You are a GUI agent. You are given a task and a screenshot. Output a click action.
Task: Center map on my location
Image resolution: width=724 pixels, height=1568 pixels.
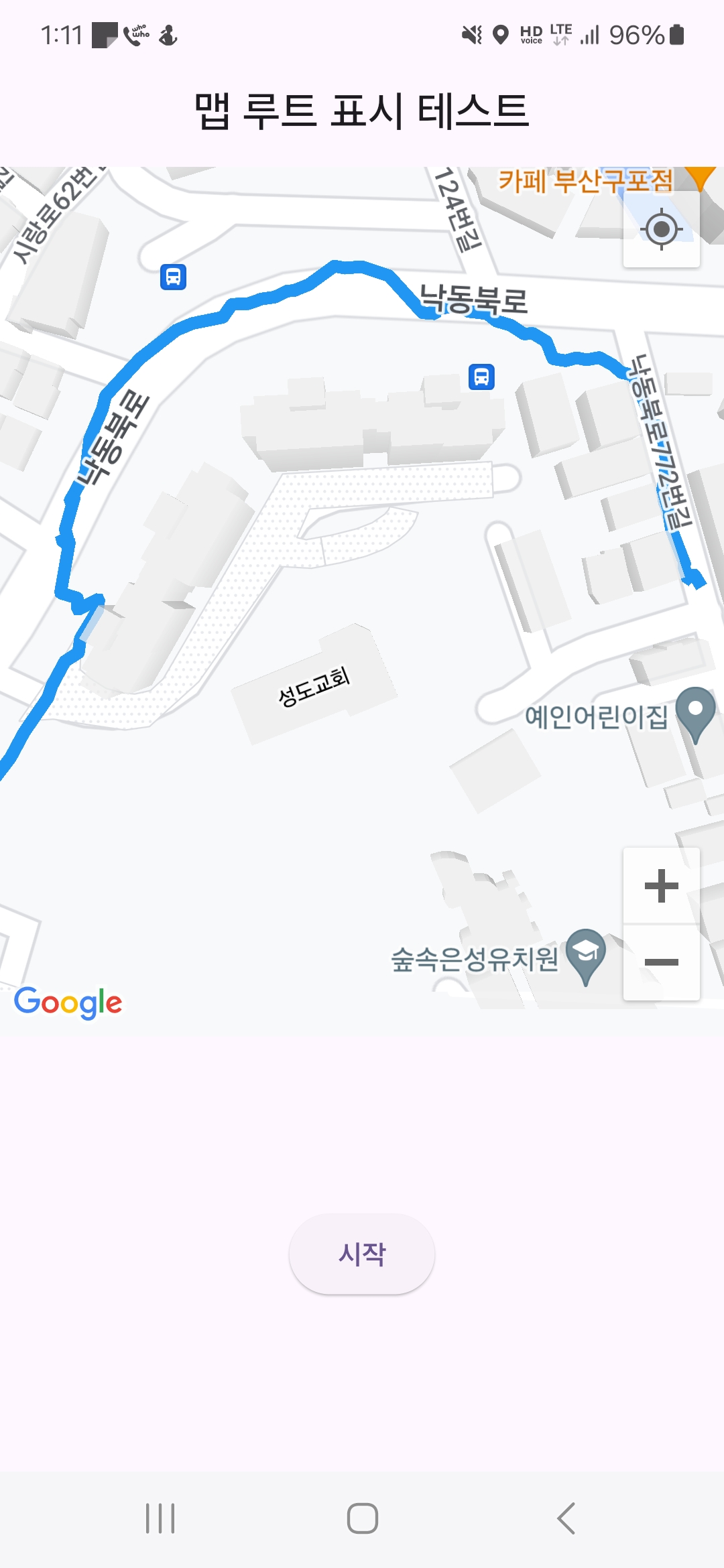[x=662, y=229]
